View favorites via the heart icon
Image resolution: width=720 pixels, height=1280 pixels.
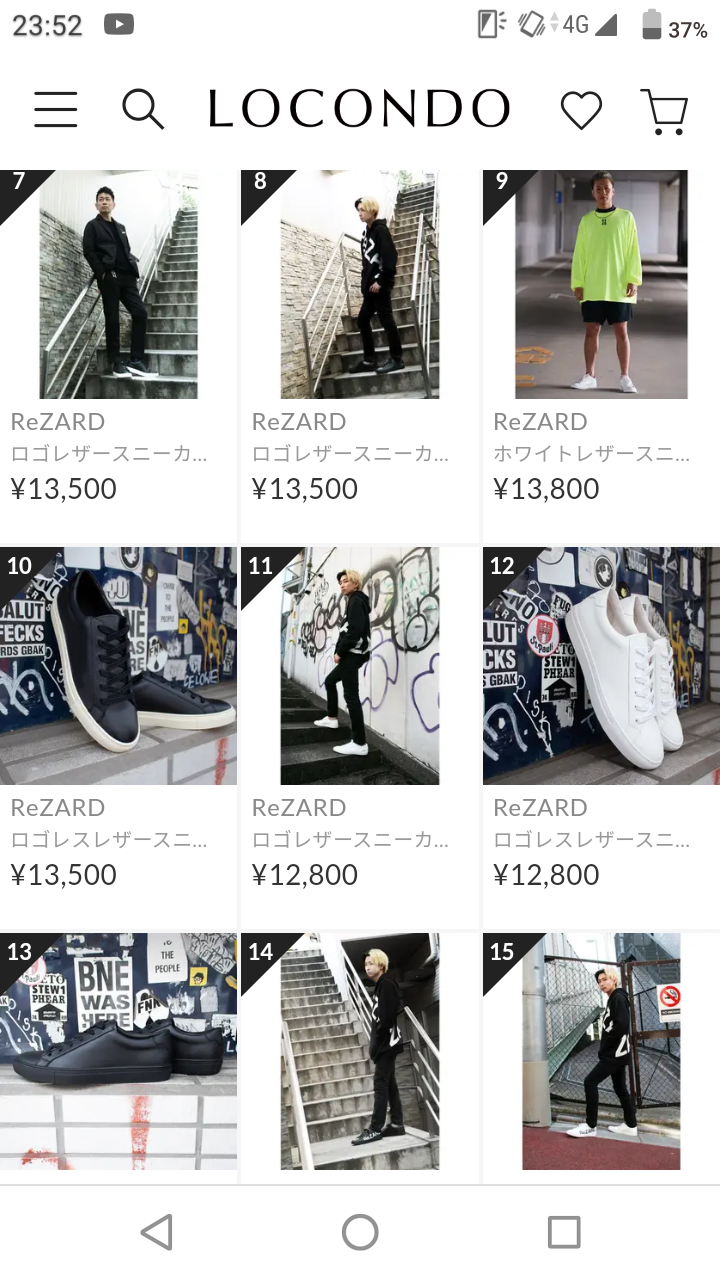pyautogui.click(x=581, y=110)
